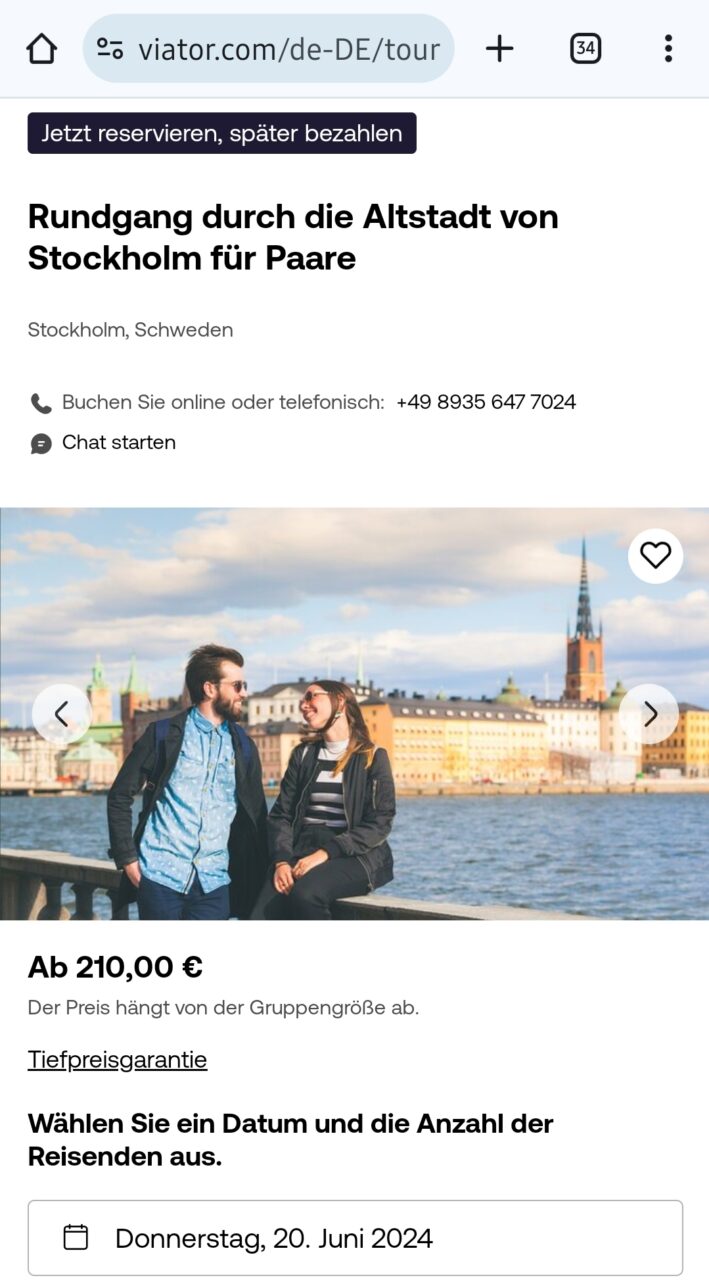Start a chat with Chat starten

(118, 442)
